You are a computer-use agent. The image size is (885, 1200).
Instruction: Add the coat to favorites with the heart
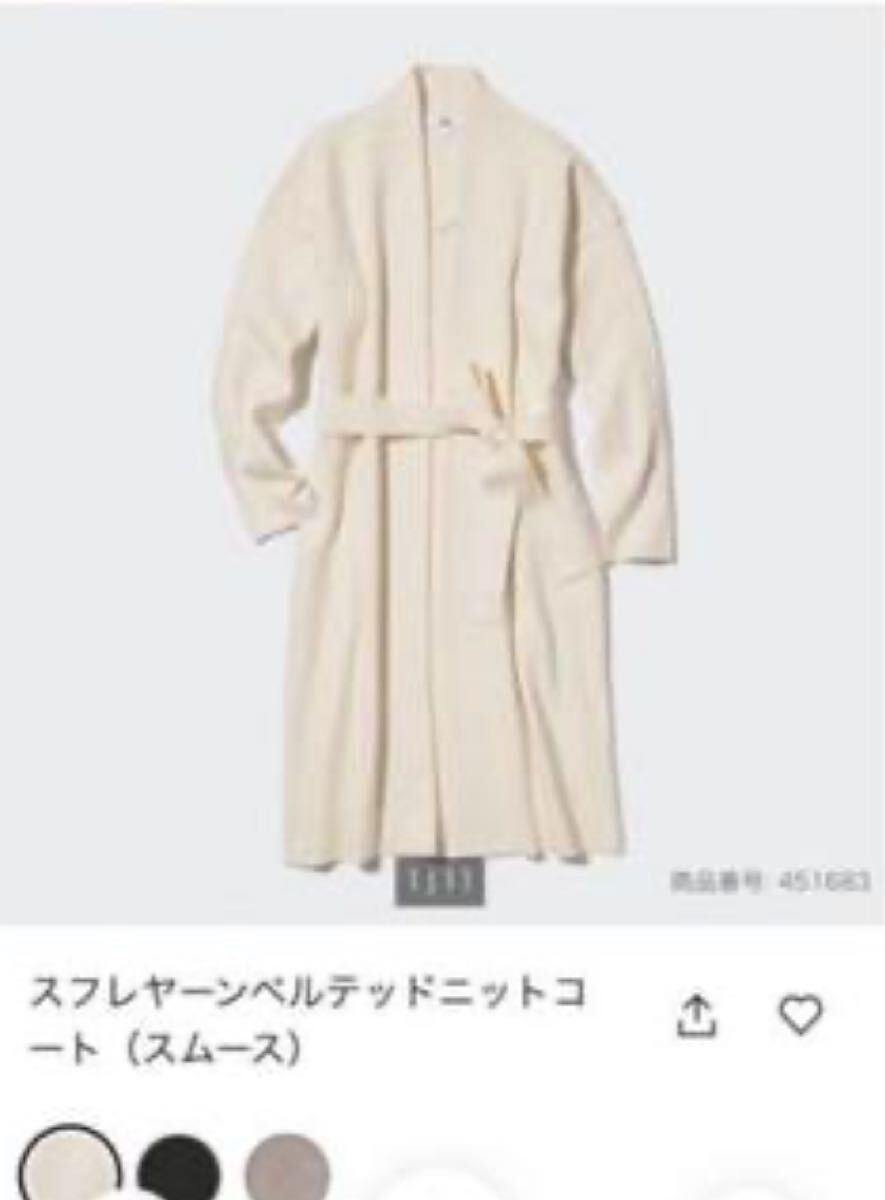800,1015
